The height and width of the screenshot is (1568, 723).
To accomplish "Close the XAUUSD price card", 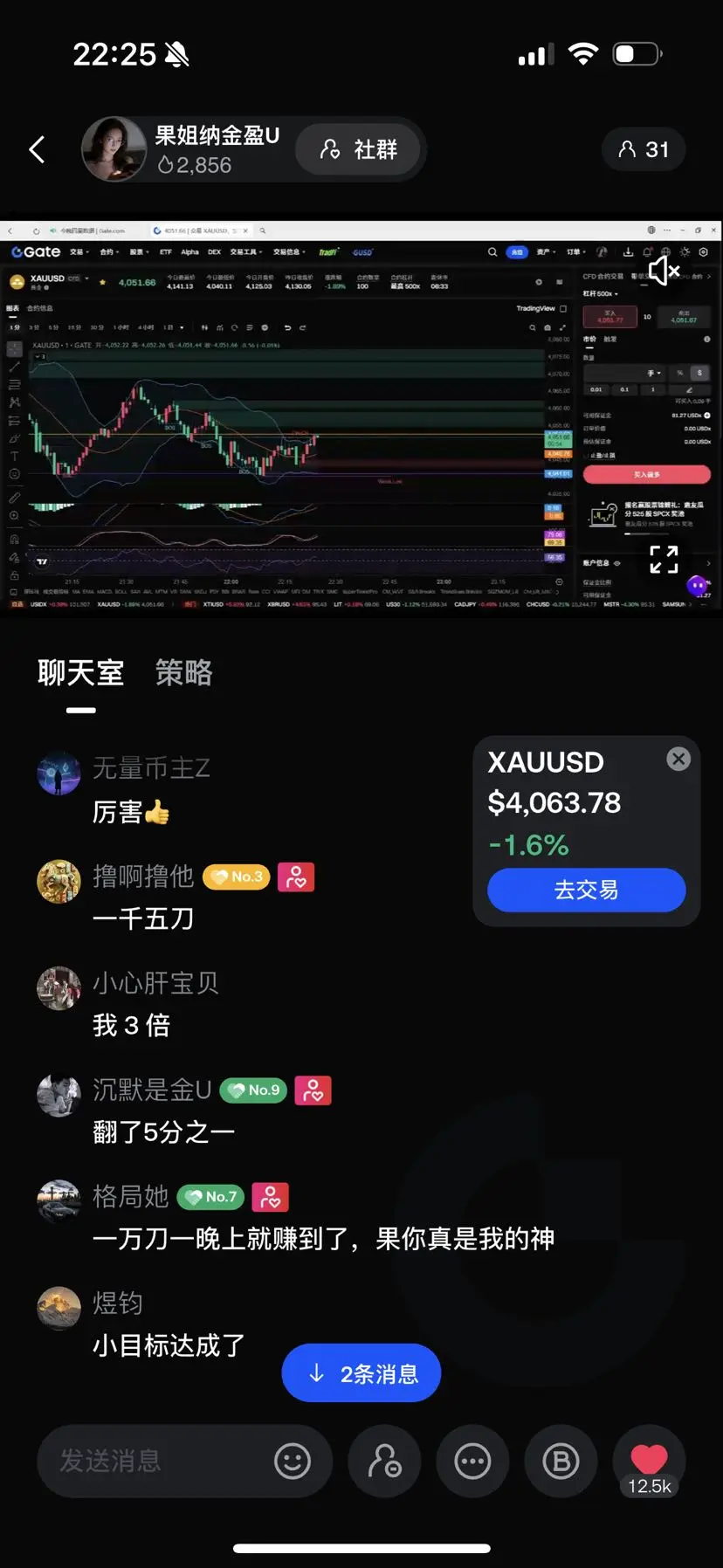I will coord(678,759).
